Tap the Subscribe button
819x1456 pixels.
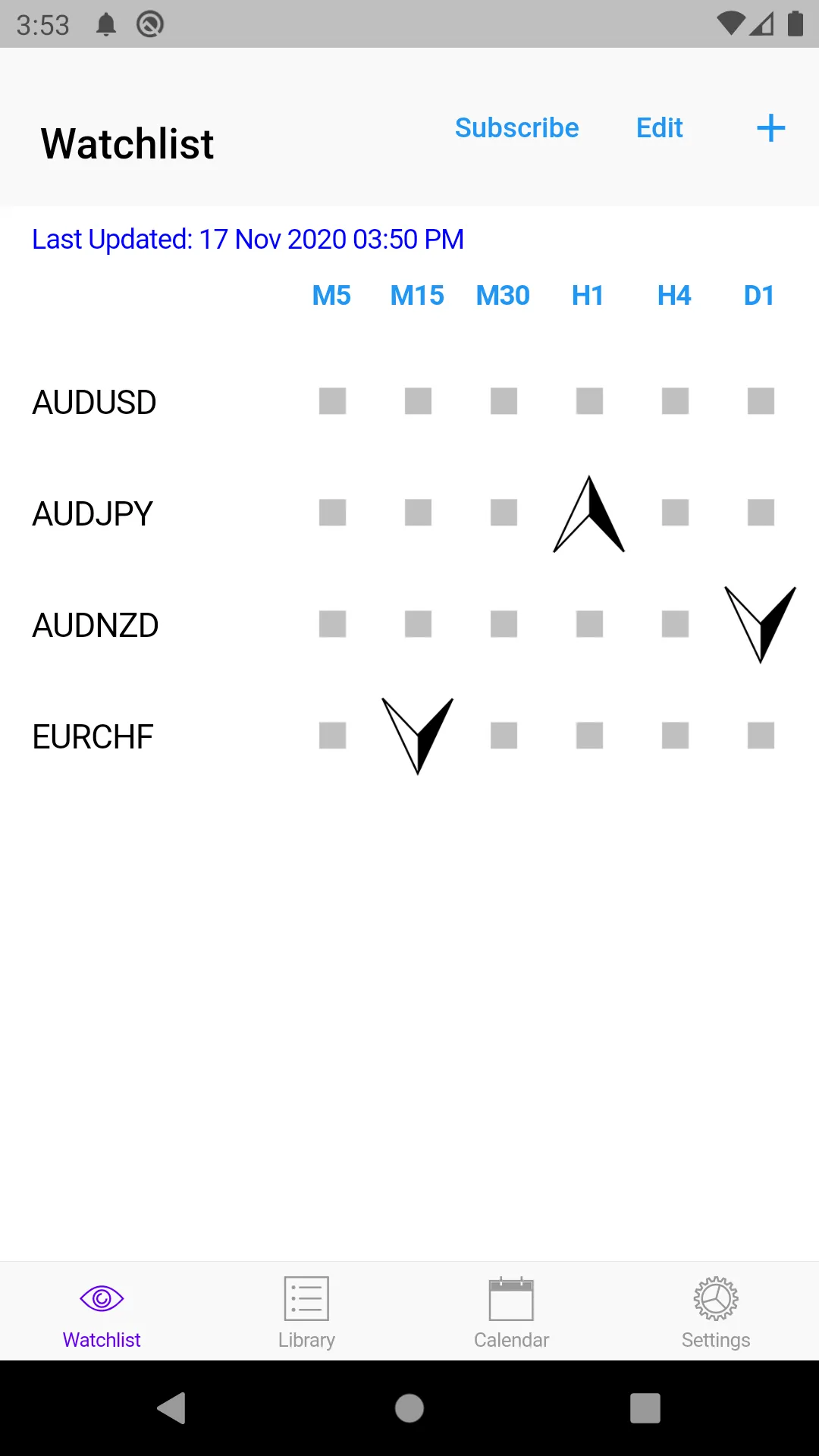click(x=516, y=128)
